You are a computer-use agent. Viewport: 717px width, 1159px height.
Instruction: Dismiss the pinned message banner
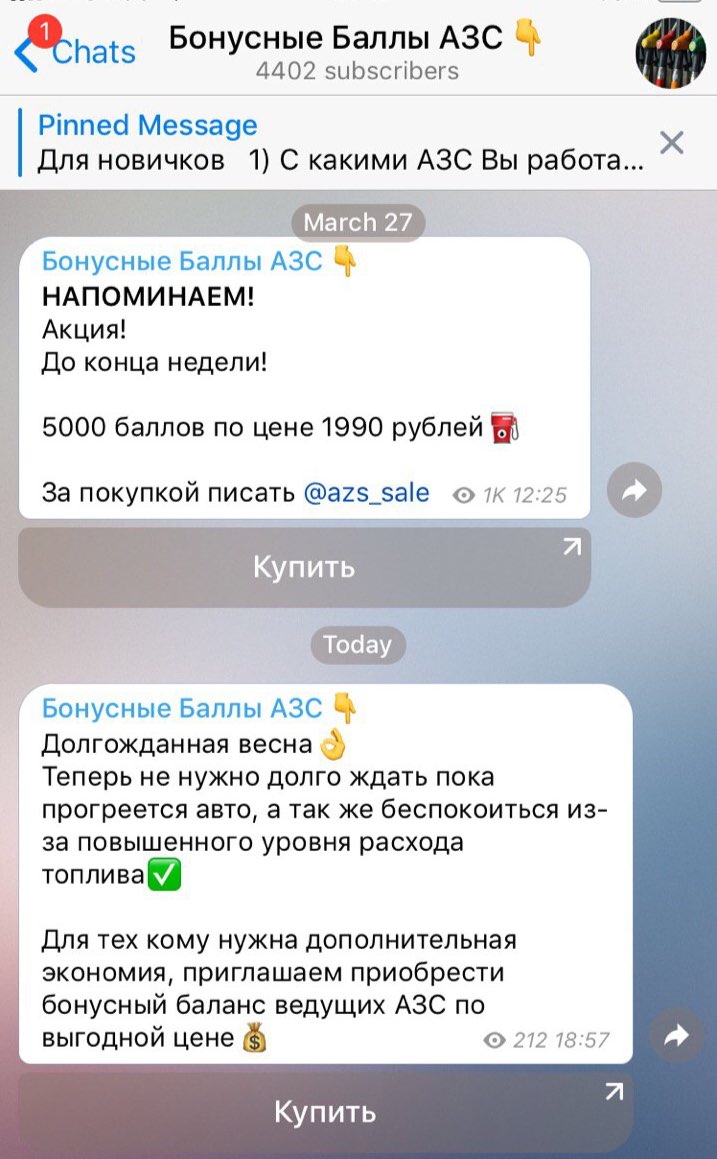[672, 143]
